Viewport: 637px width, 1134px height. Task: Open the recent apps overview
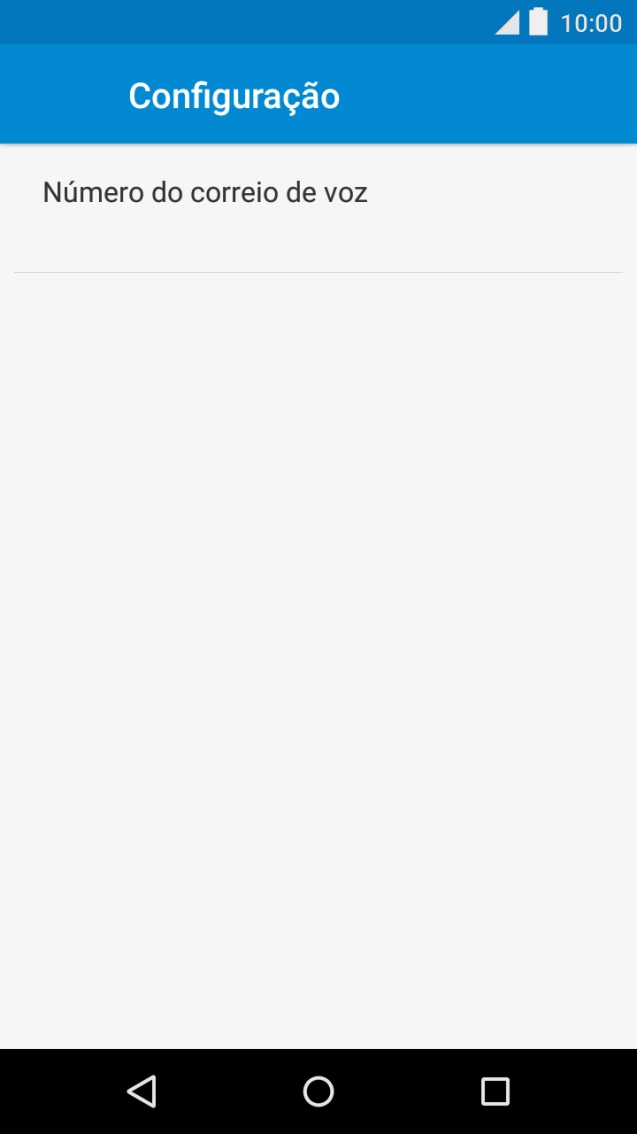(495, 1091)
